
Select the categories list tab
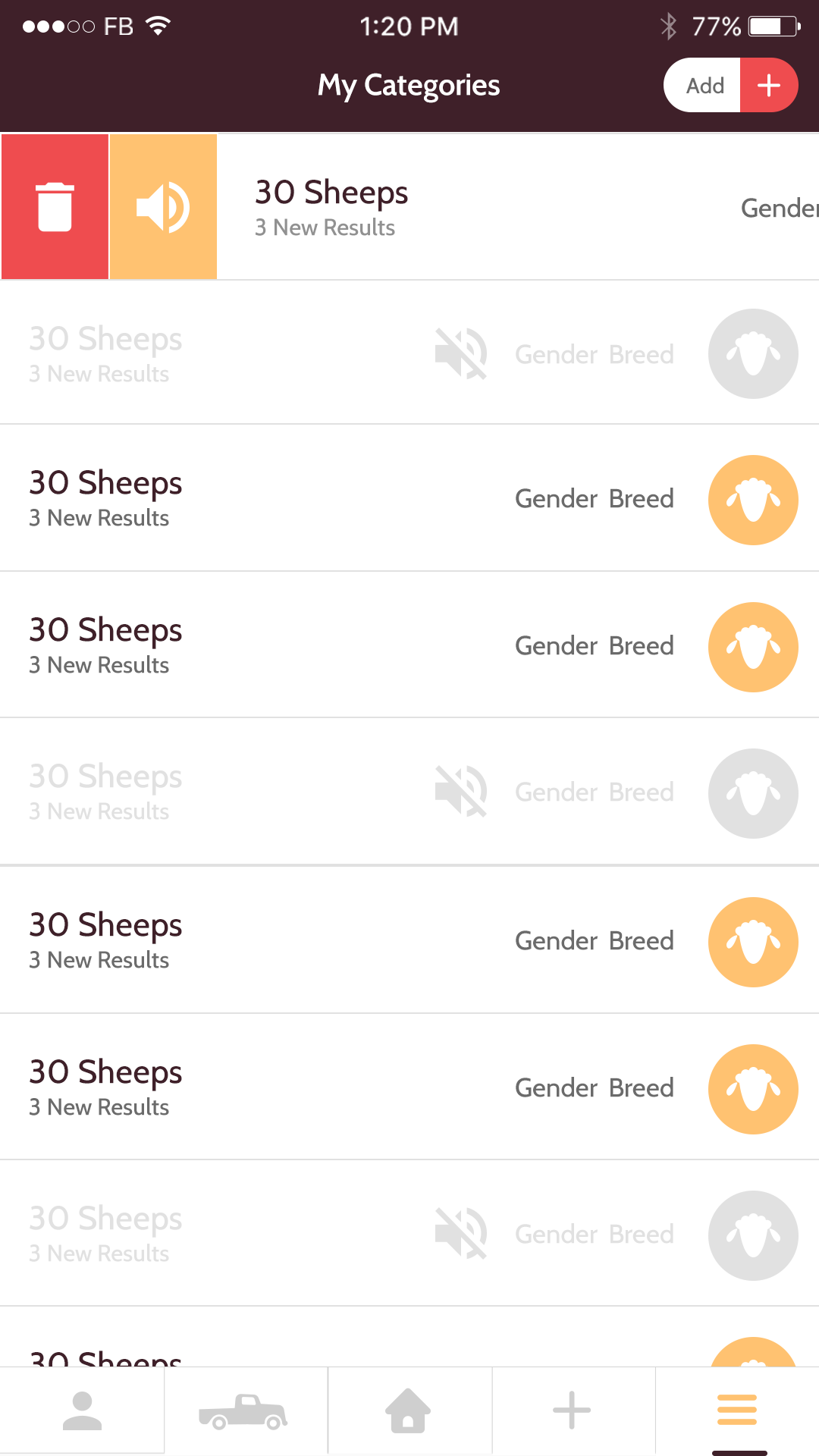(736, 1410)
